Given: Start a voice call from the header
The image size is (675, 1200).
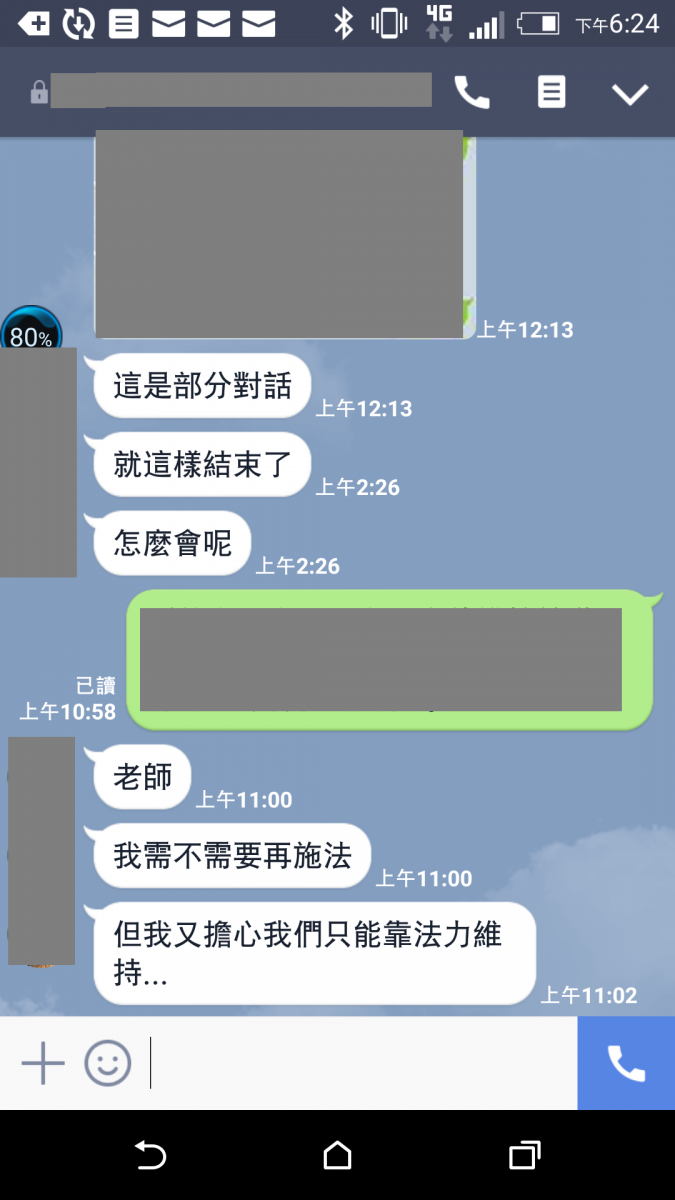Looking at the screenshot, I should pos(472,93).
